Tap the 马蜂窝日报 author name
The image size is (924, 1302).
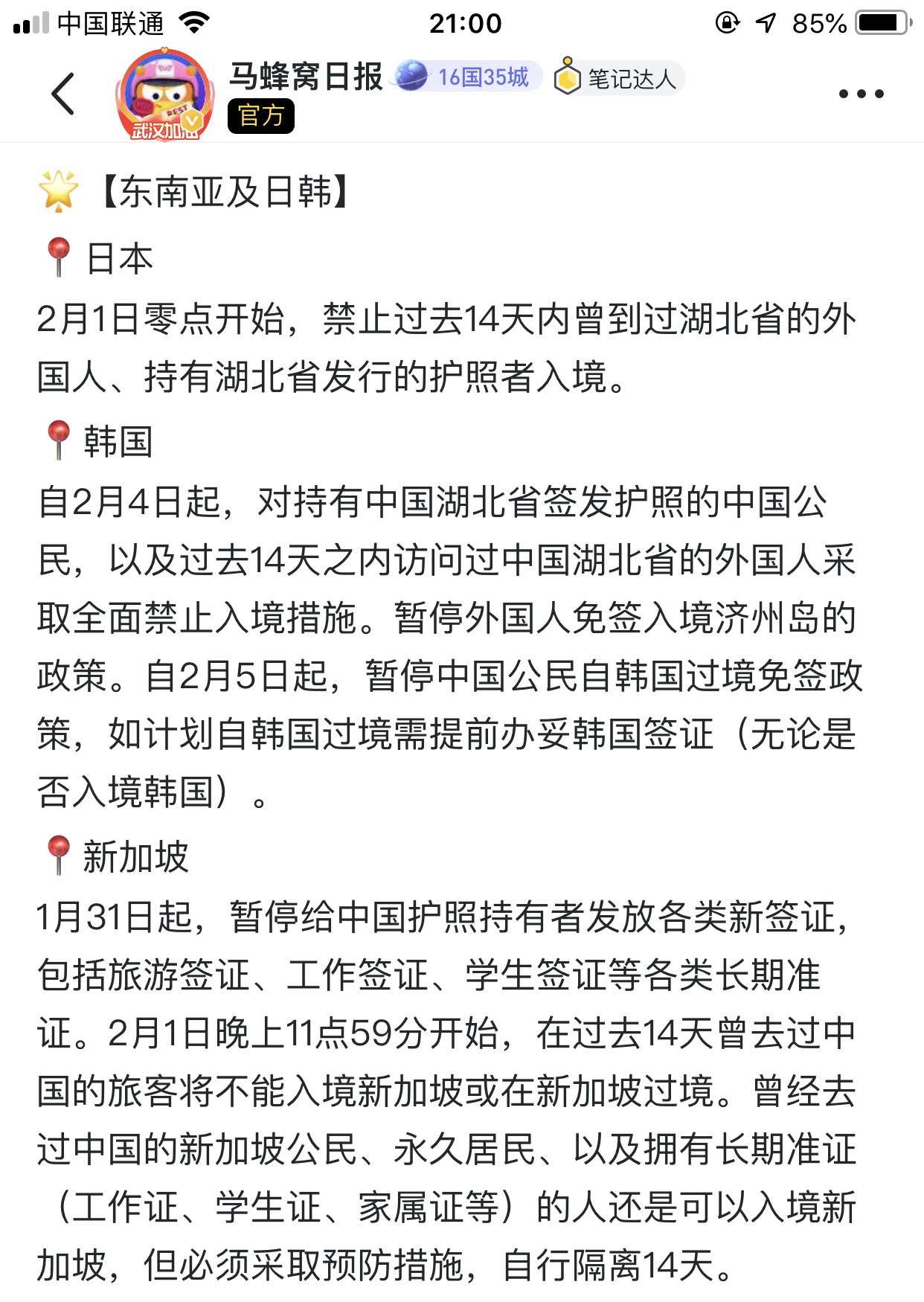point(306,77)
